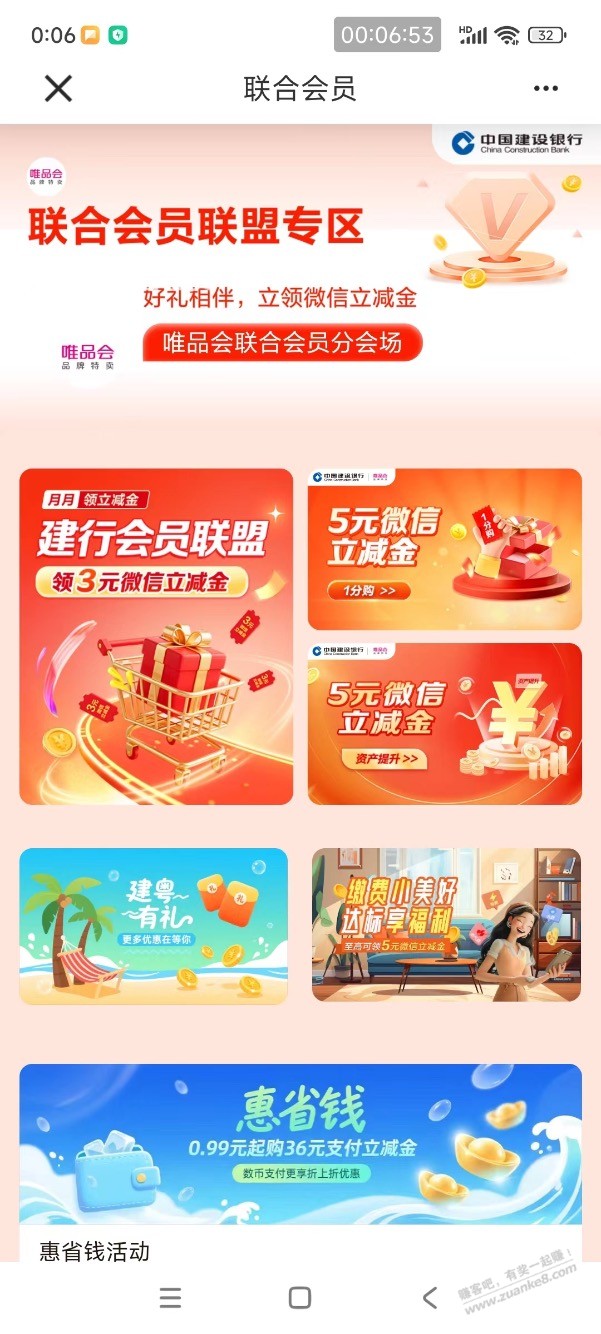Viewport: 601px width, 1334px height.
Task: Open the 缴费小美好 达标享福利 banner
Action: point(445,925)
